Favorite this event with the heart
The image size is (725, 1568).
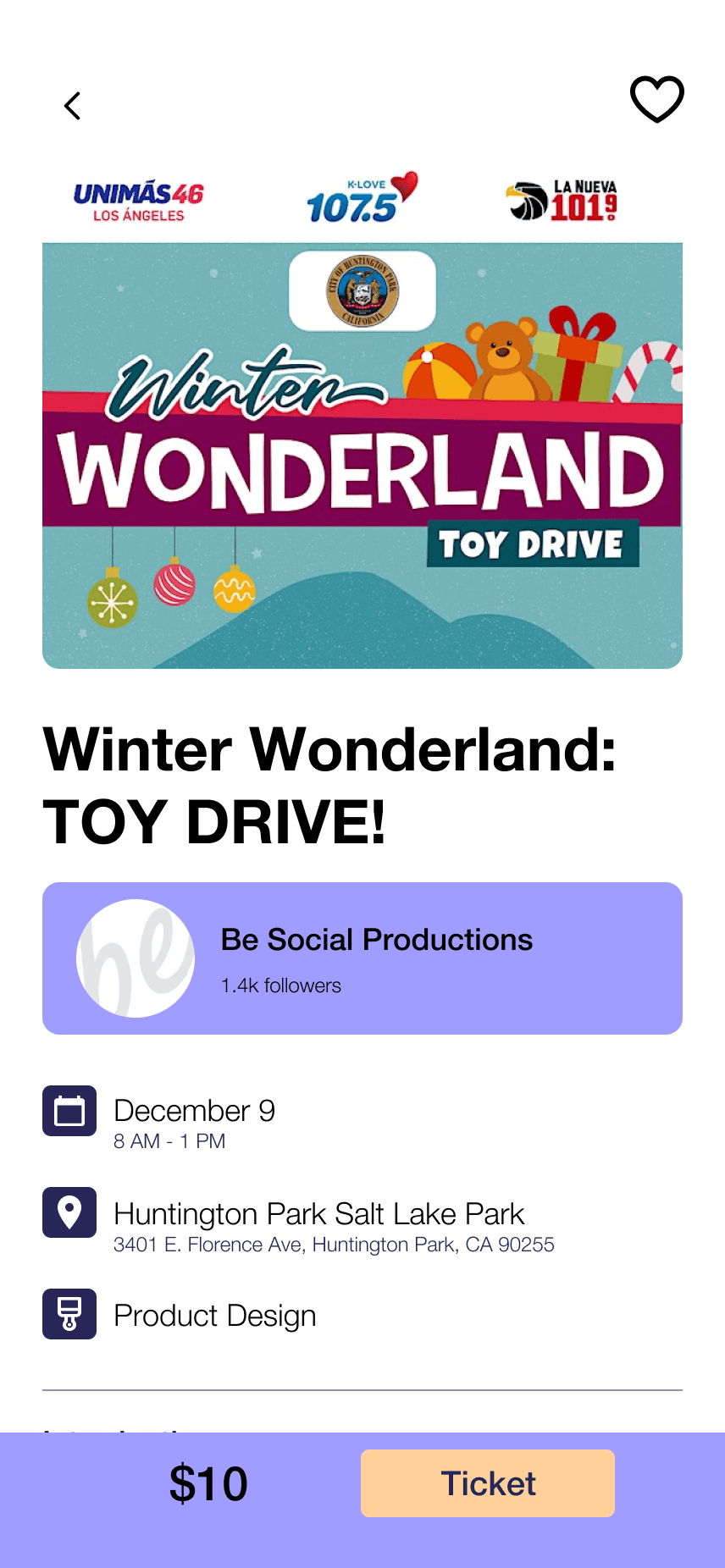click(x=657, y=99)
